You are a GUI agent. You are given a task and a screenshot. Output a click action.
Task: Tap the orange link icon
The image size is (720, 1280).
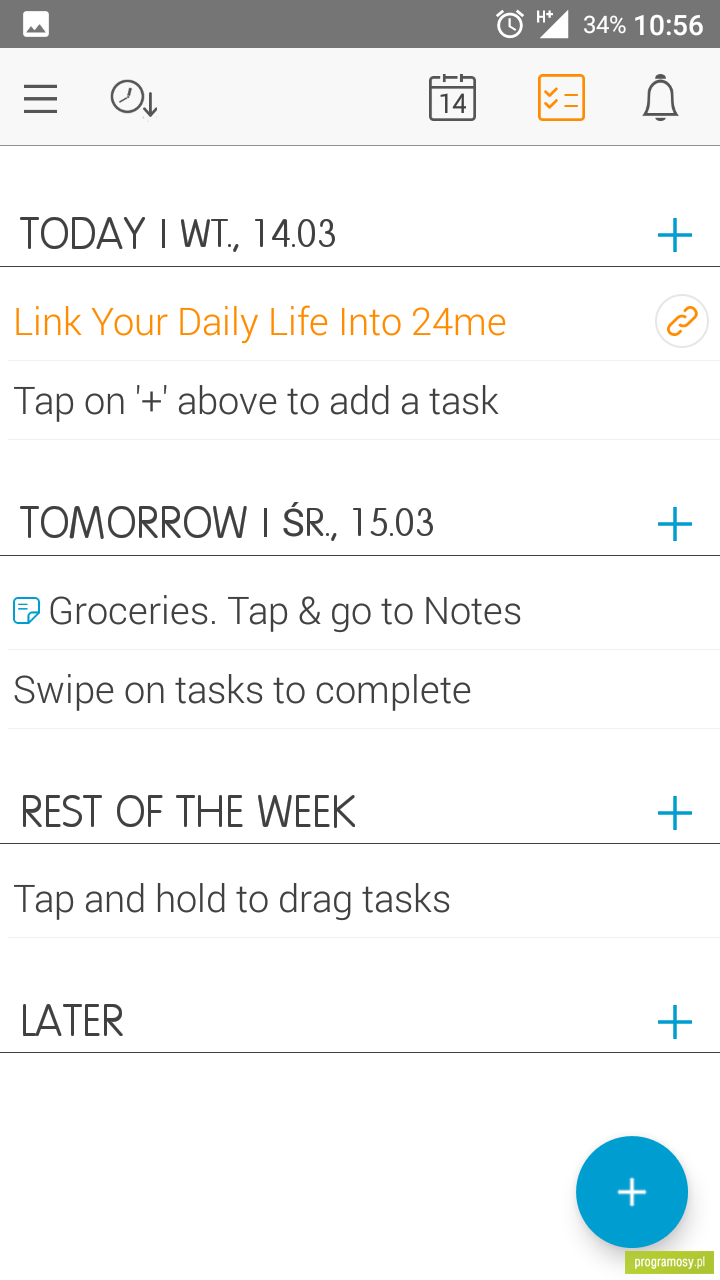click(682, 322)
